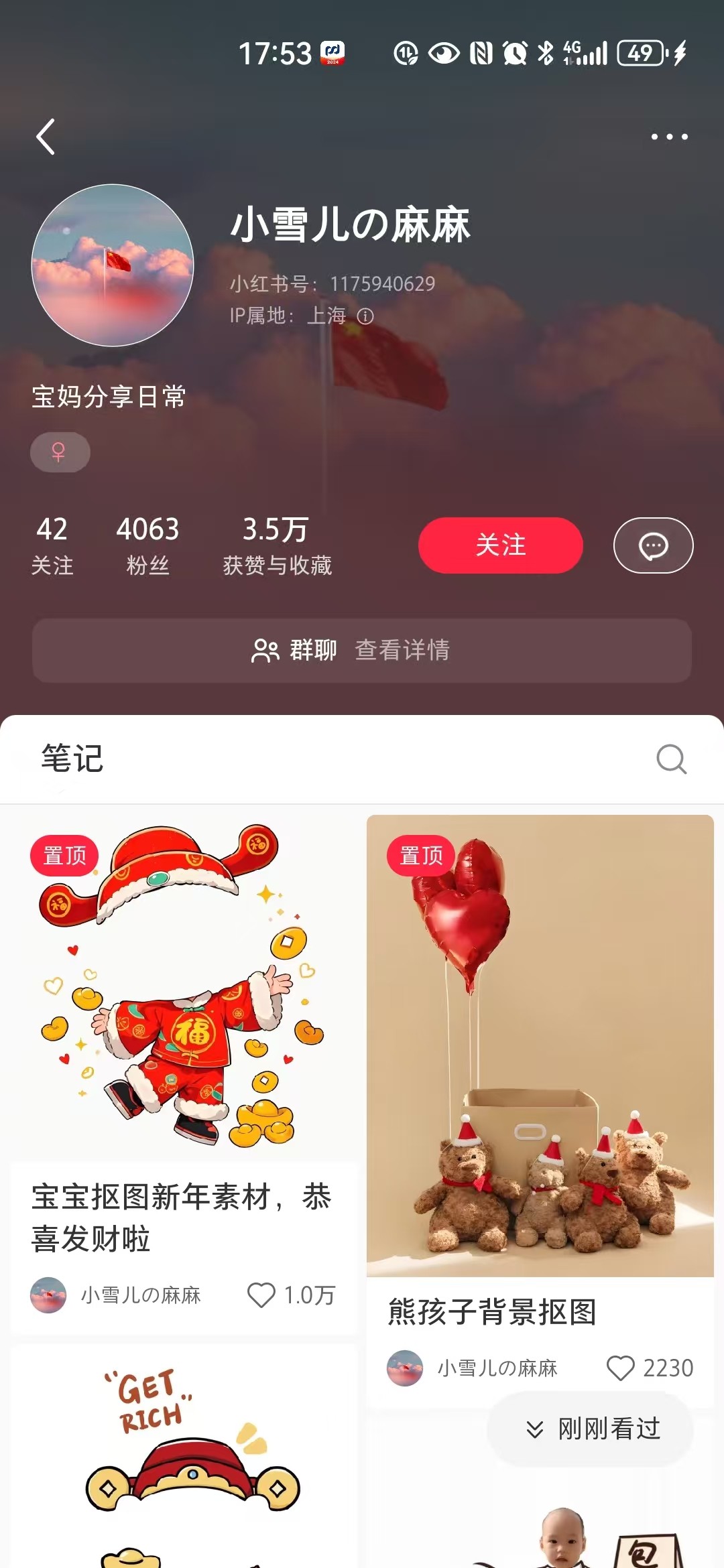Screen dimensions: 724x1568
Task: Jump to 刚刚看过 recently viewed
Action: [x=590, y=1429]
